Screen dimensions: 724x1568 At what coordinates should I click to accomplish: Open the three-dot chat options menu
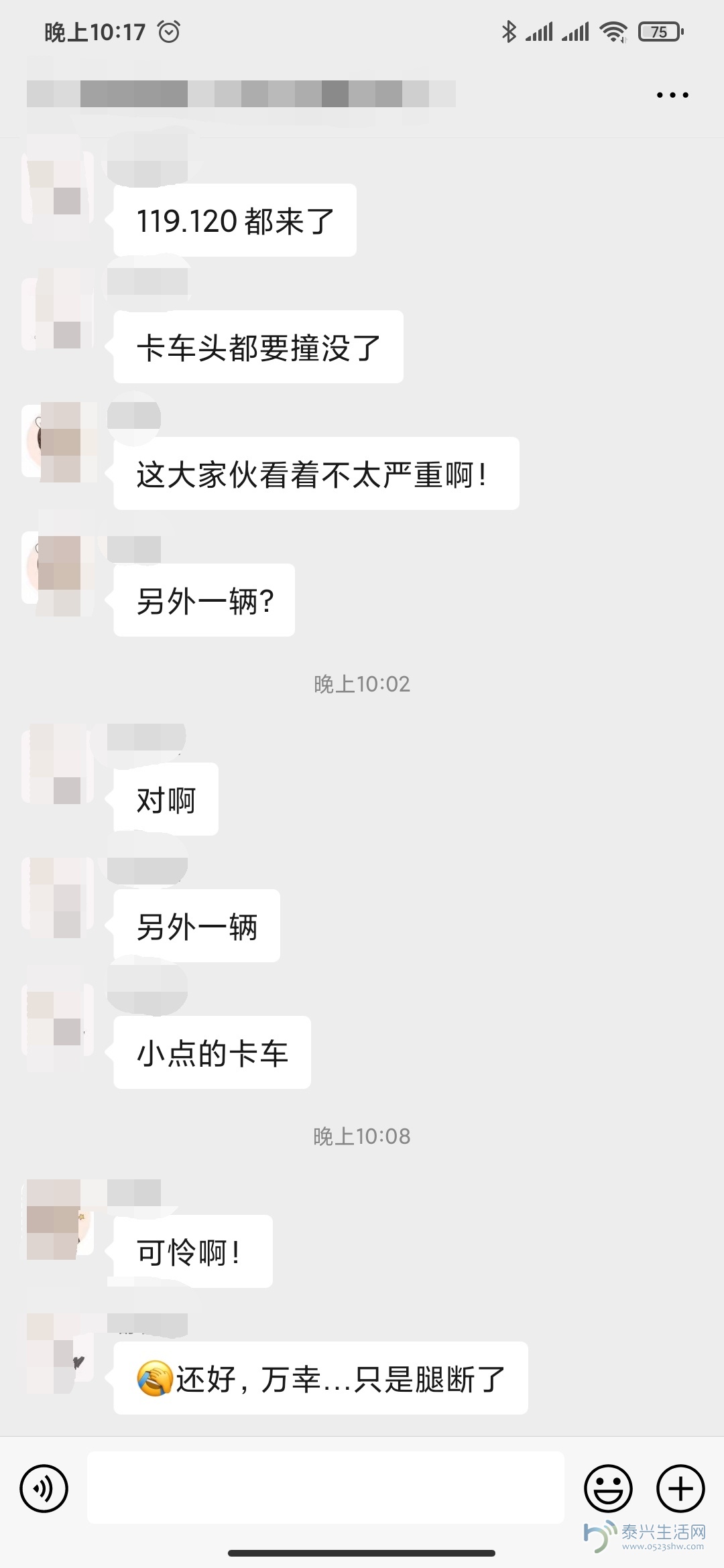coord(672,95)
